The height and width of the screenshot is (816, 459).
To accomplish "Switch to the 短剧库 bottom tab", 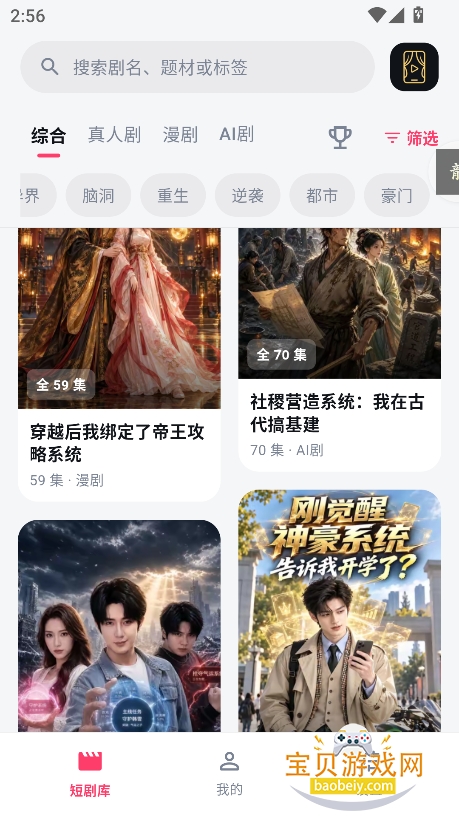I will [x=90, y=773].
